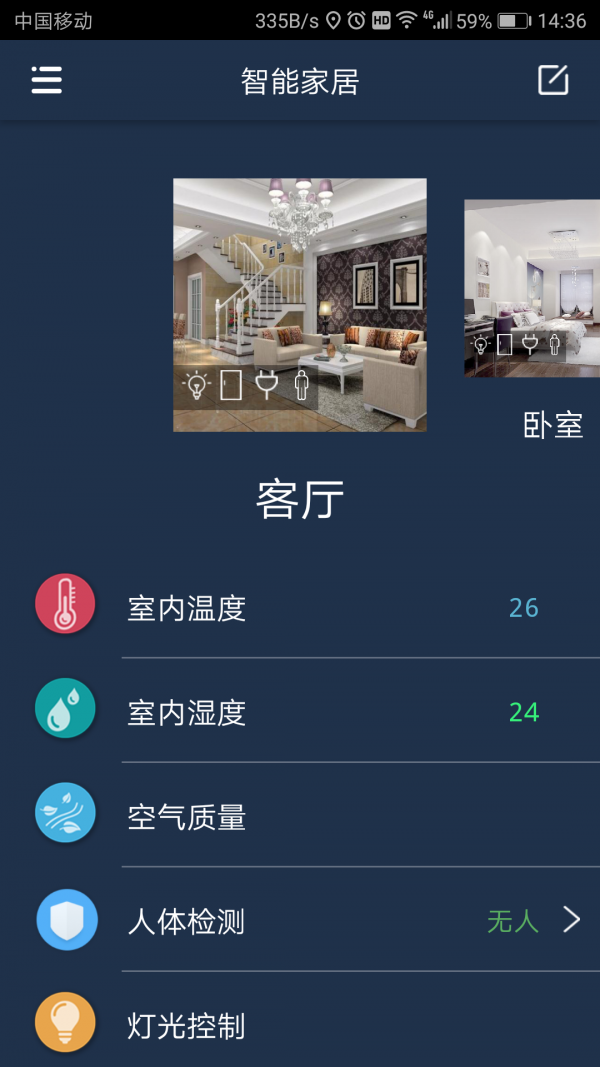Tap the edit icon in top bar
Screen dimensions: 600x1067
[x=552, y=80]
